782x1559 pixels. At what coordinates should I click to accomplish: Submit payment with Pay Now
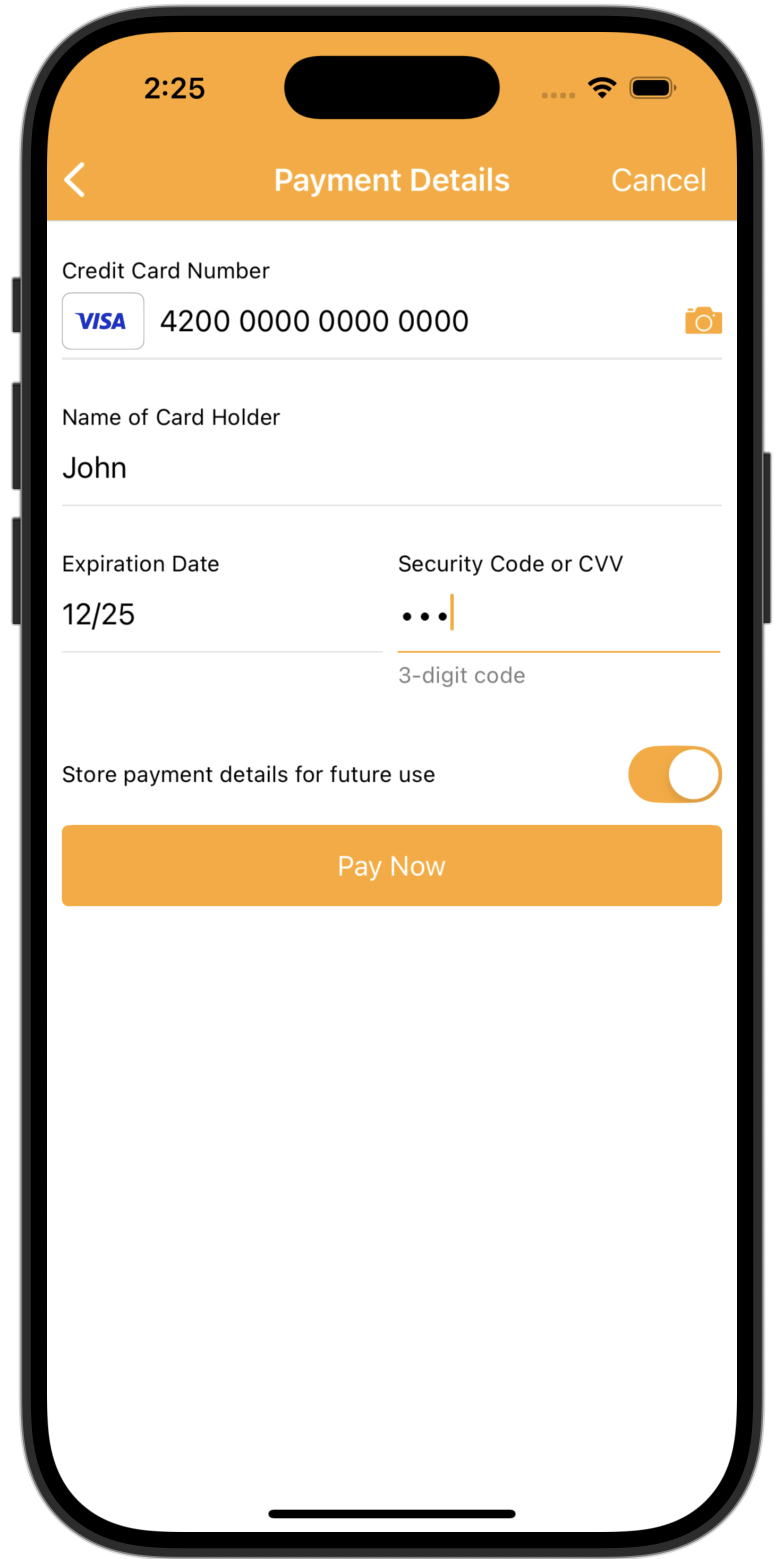pos(391,866)
